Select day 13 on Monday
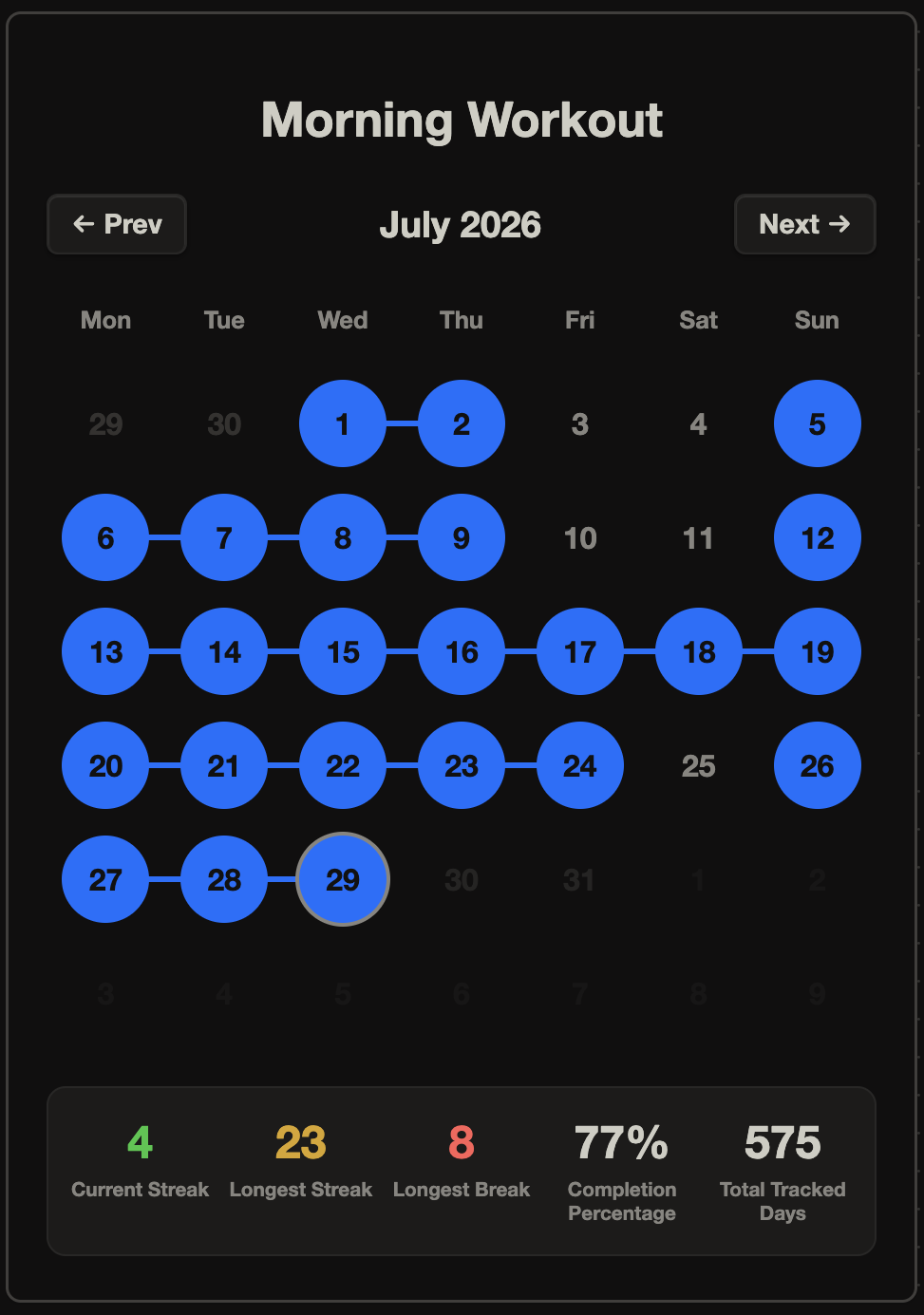 tap(105, 651)
